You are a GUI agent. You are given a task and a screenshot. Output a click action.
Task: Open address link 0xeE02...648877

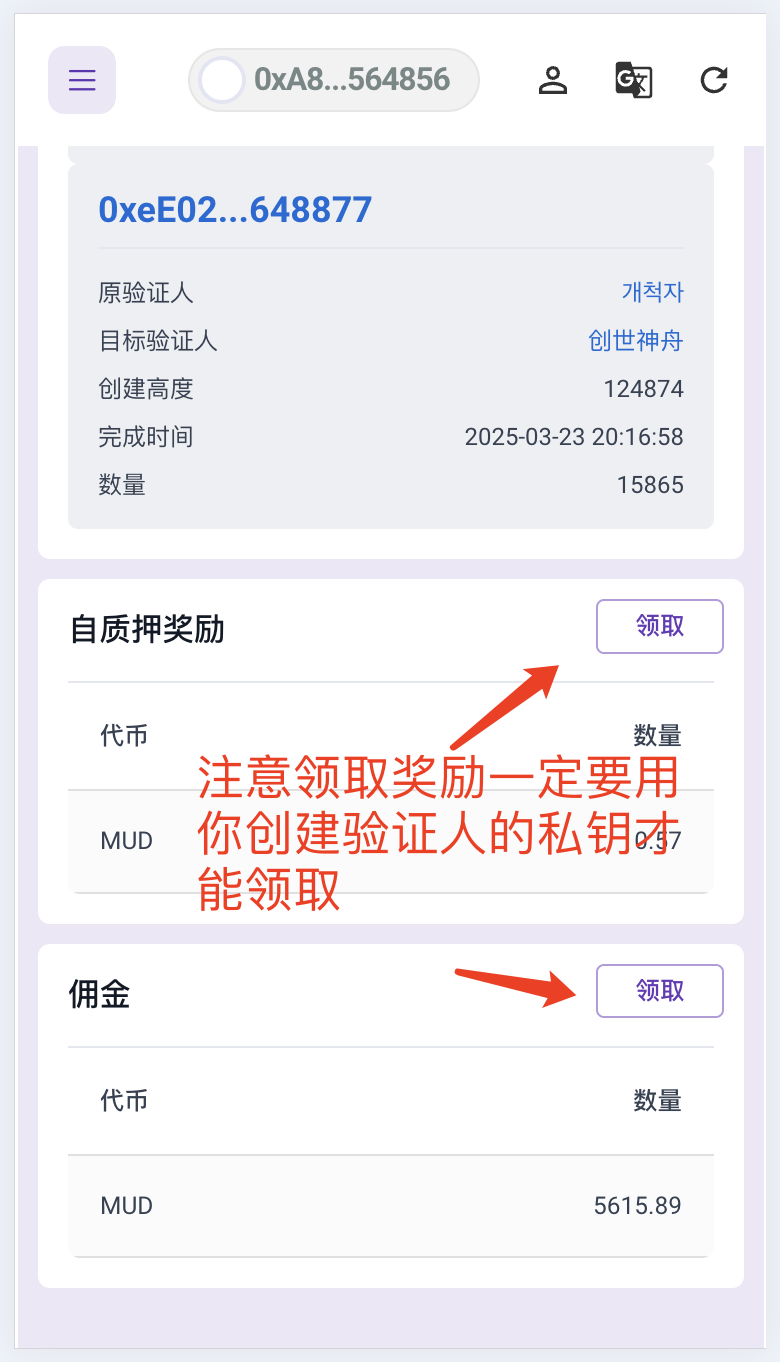(x=235, y=209)
